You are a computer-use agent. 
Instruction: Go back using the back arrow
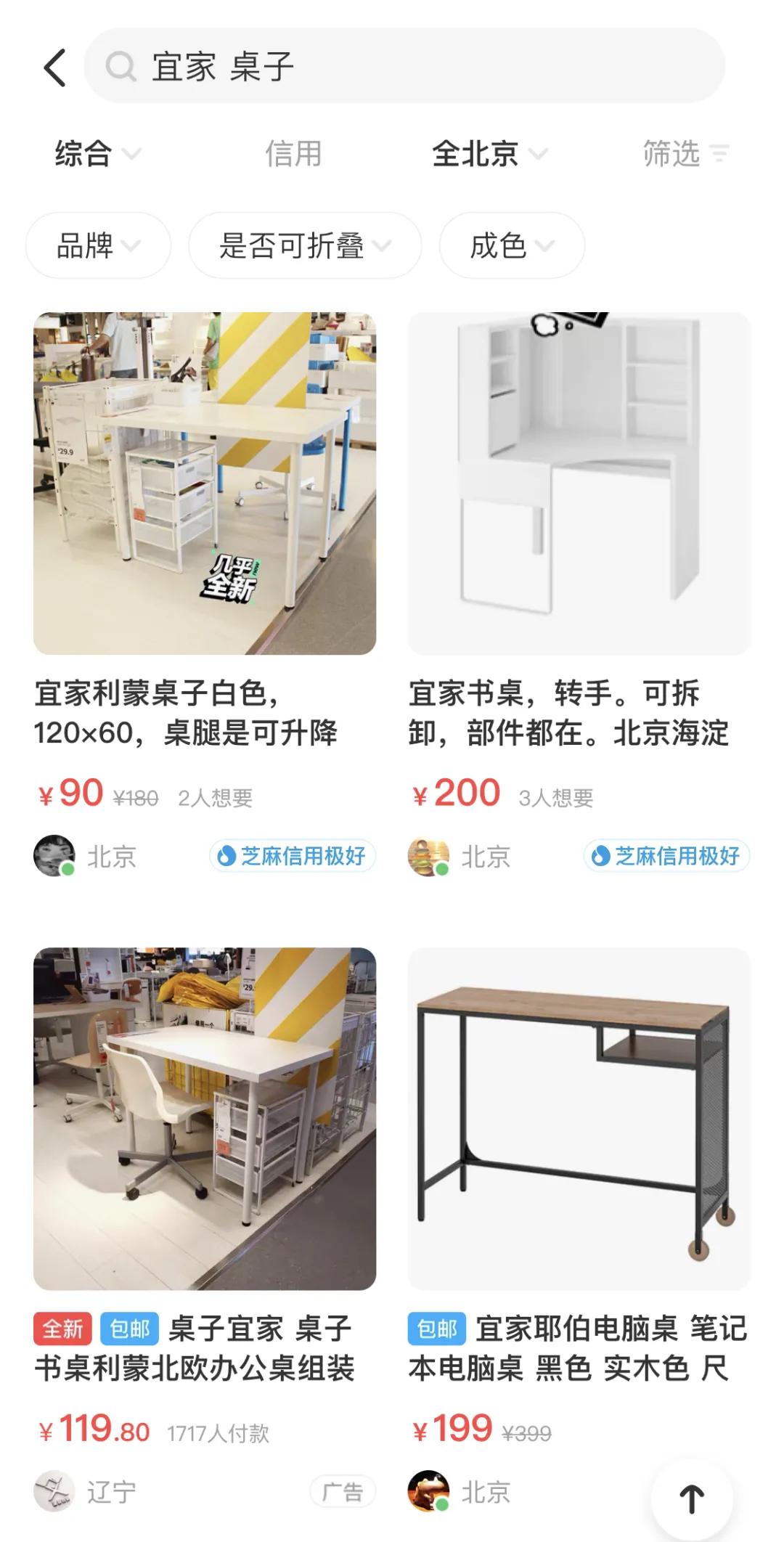pyautogui.click(x=55, y=68)
